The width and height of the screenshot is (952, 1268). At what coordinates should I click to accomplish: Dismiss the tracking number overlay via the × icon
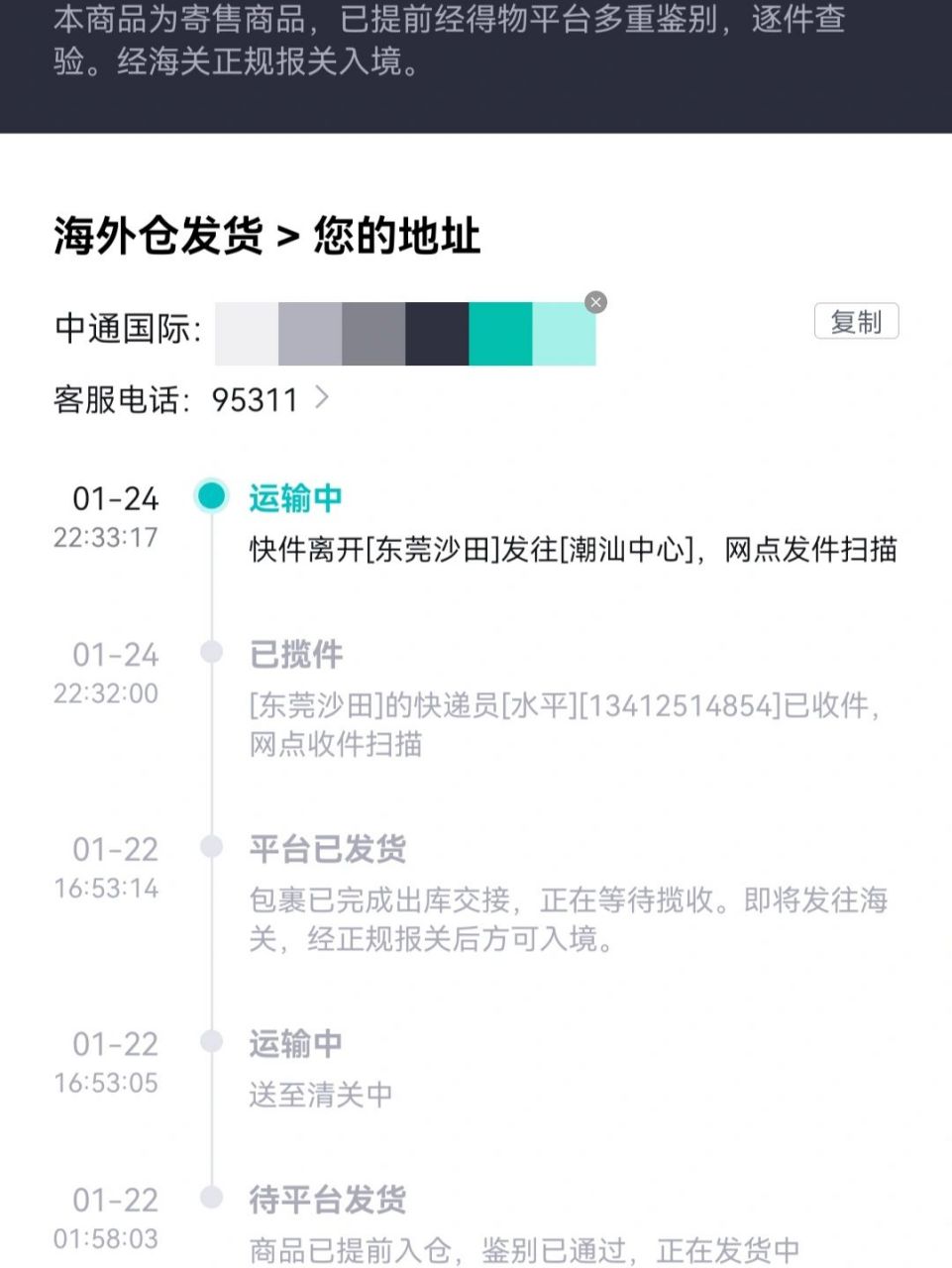point(594,302)
